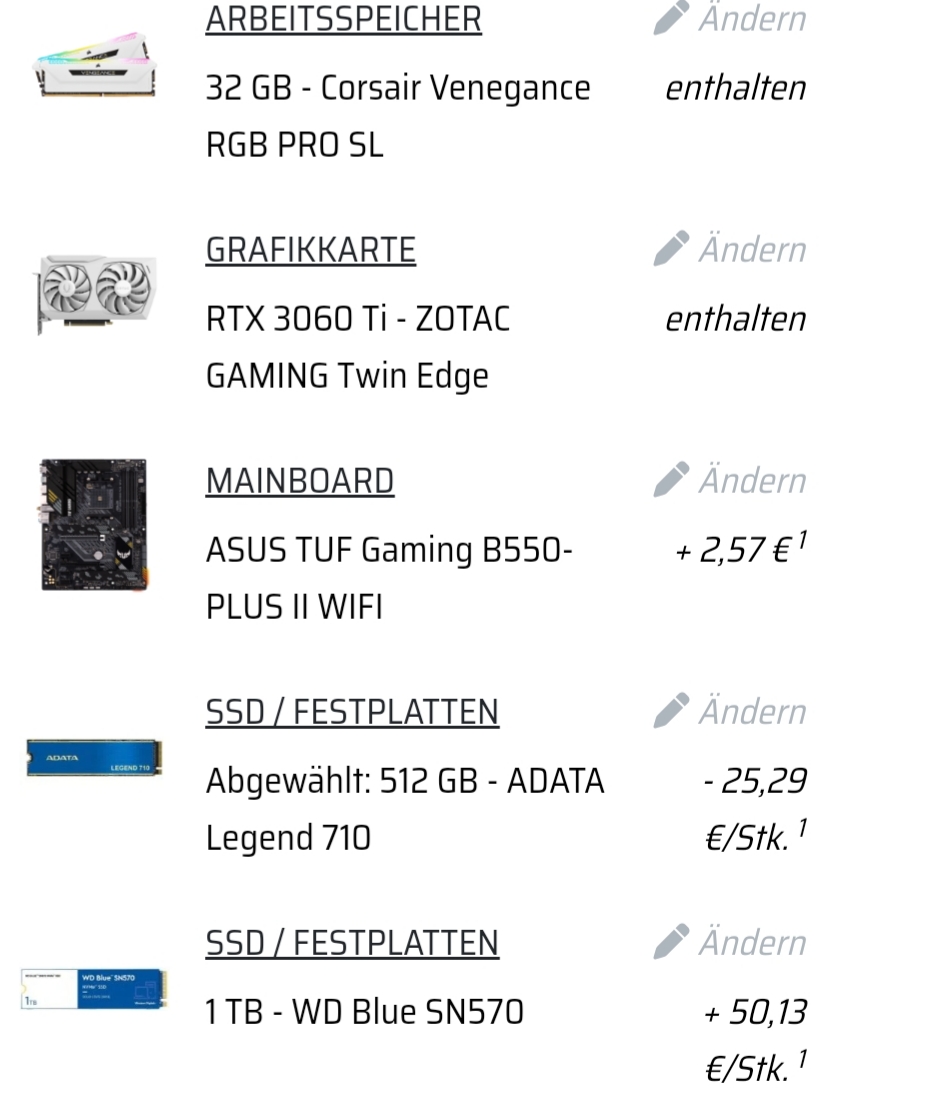The height and width of the screenshot is (1111, 942).
Task: Open the GRAFIKKARTE category link
Action: (x=310, y=249)
